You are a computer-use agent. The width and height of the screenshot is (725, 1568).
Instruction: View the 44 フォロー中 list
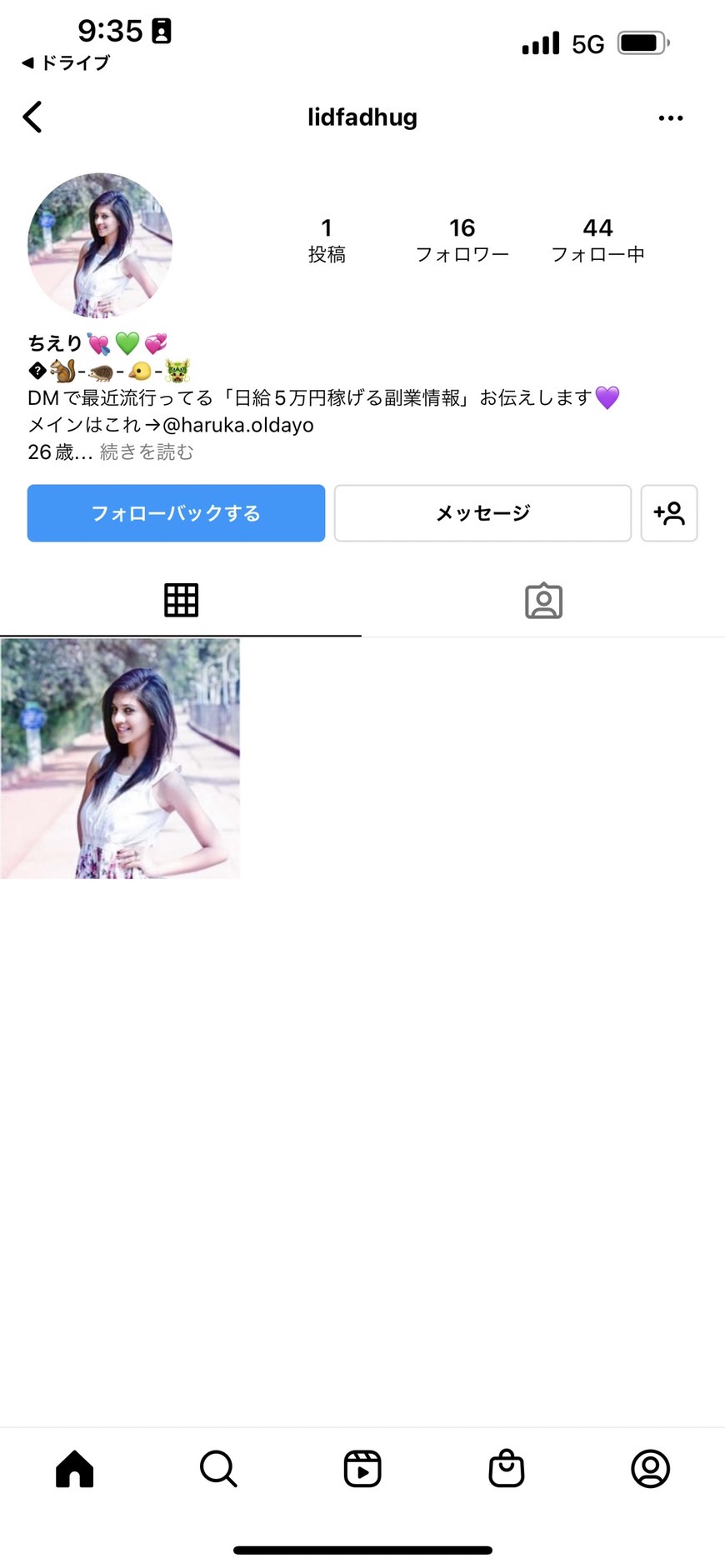pos(597,240)
